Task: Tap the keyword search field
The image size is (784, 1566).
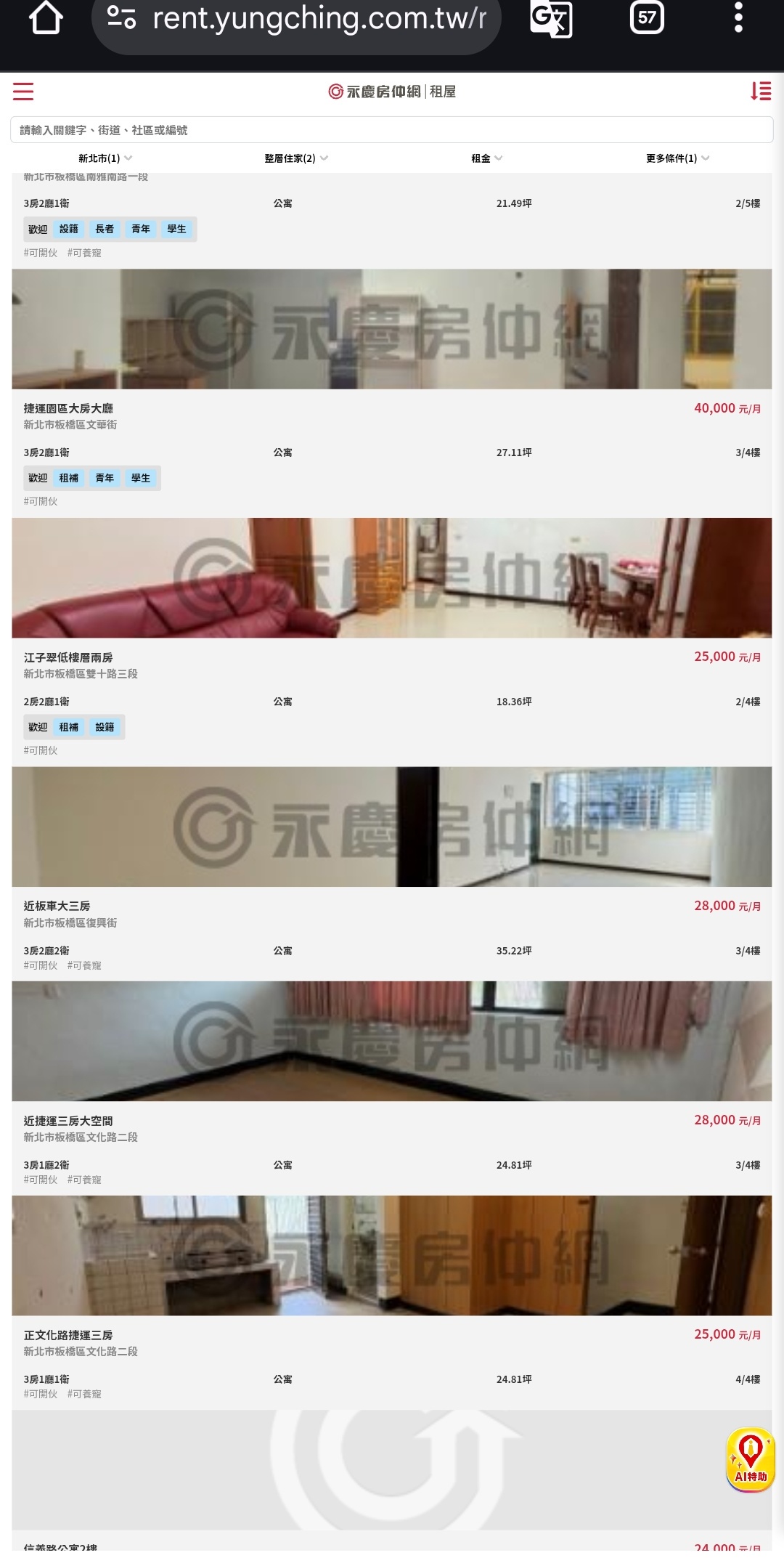Action: (392, 130)
